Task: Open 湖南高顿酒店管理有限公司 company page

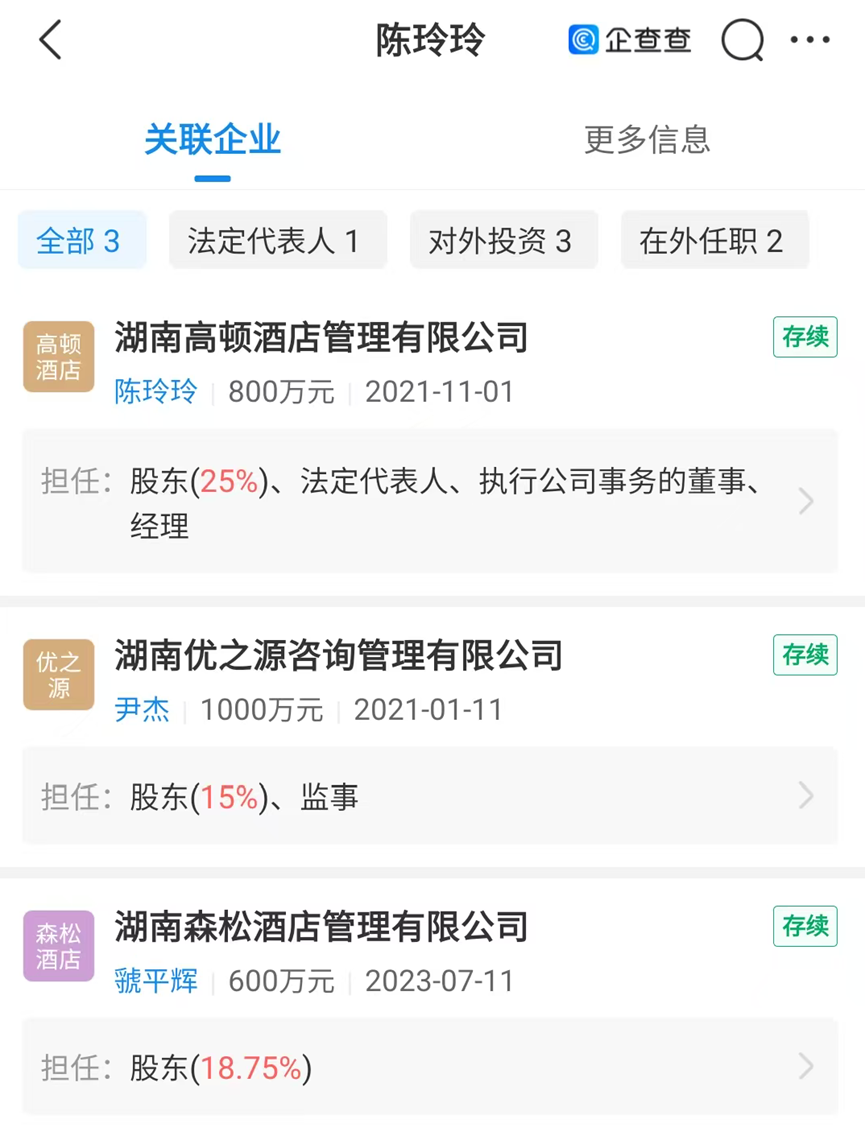Action: click(321, 338)
